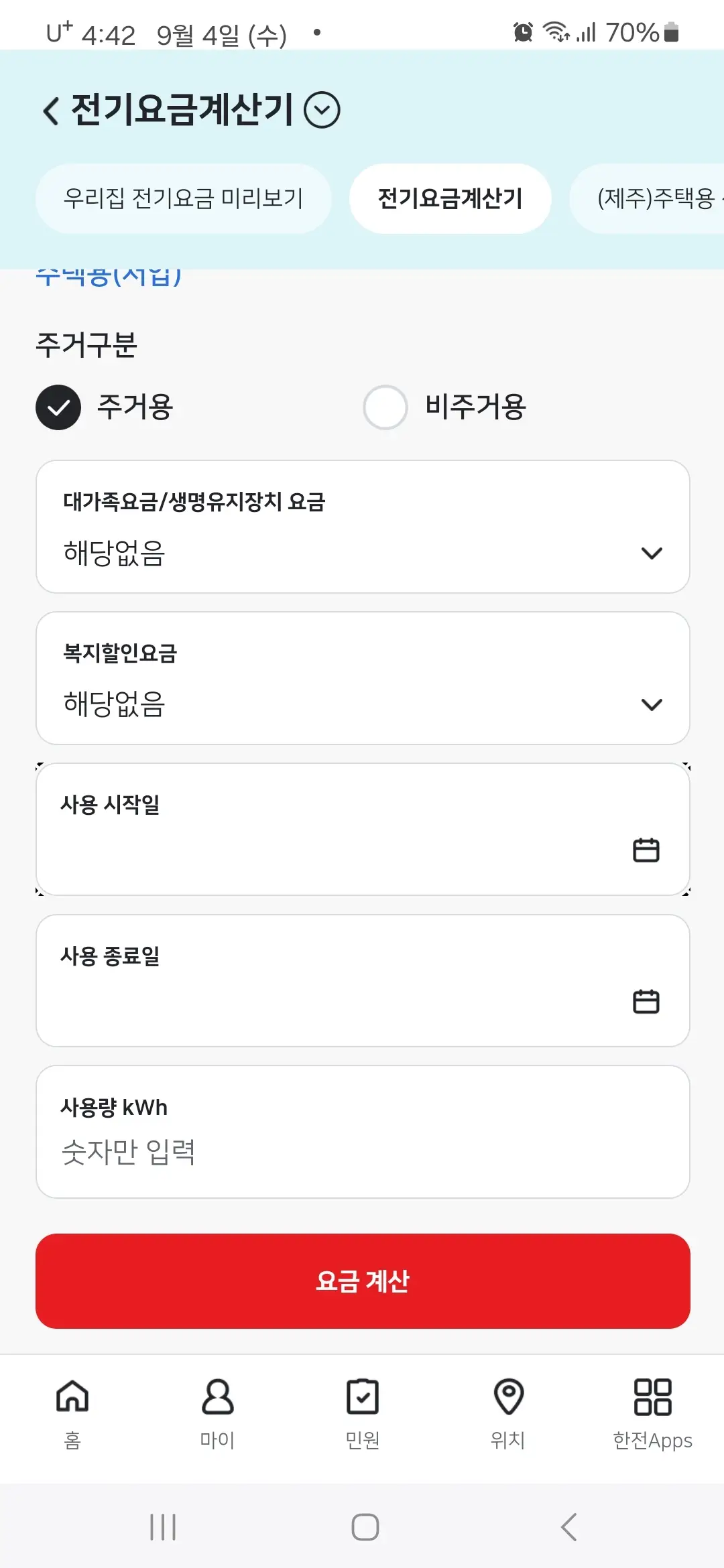The height and width of the screenshot is (1568, 724).
Task: Expand the 대가족요금/생명유지장치 요금 dropdown
Action: point(650,553)
